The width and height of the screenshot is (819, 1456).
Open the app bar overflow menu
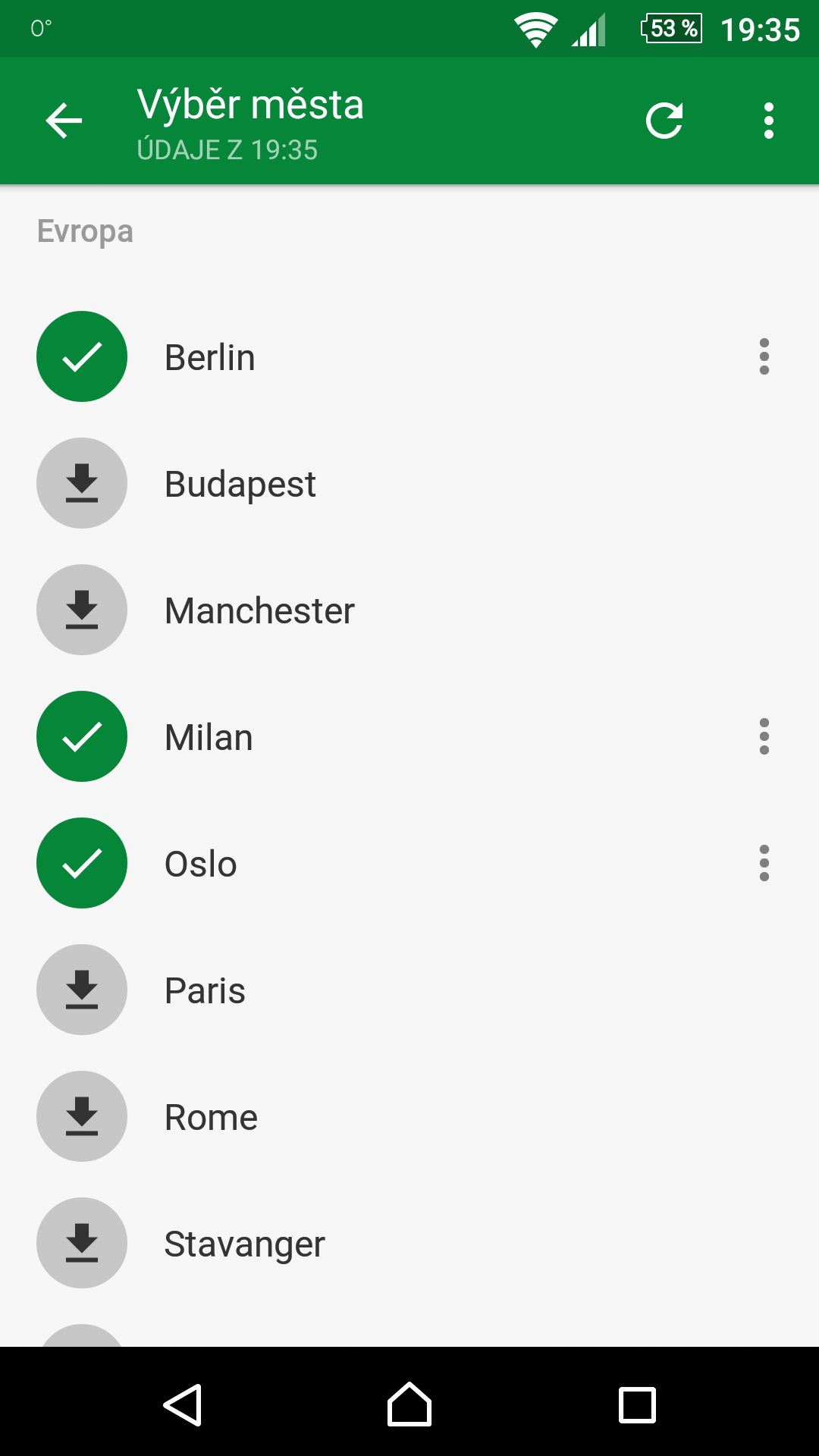pyautogui.click(x=769, y=121)
